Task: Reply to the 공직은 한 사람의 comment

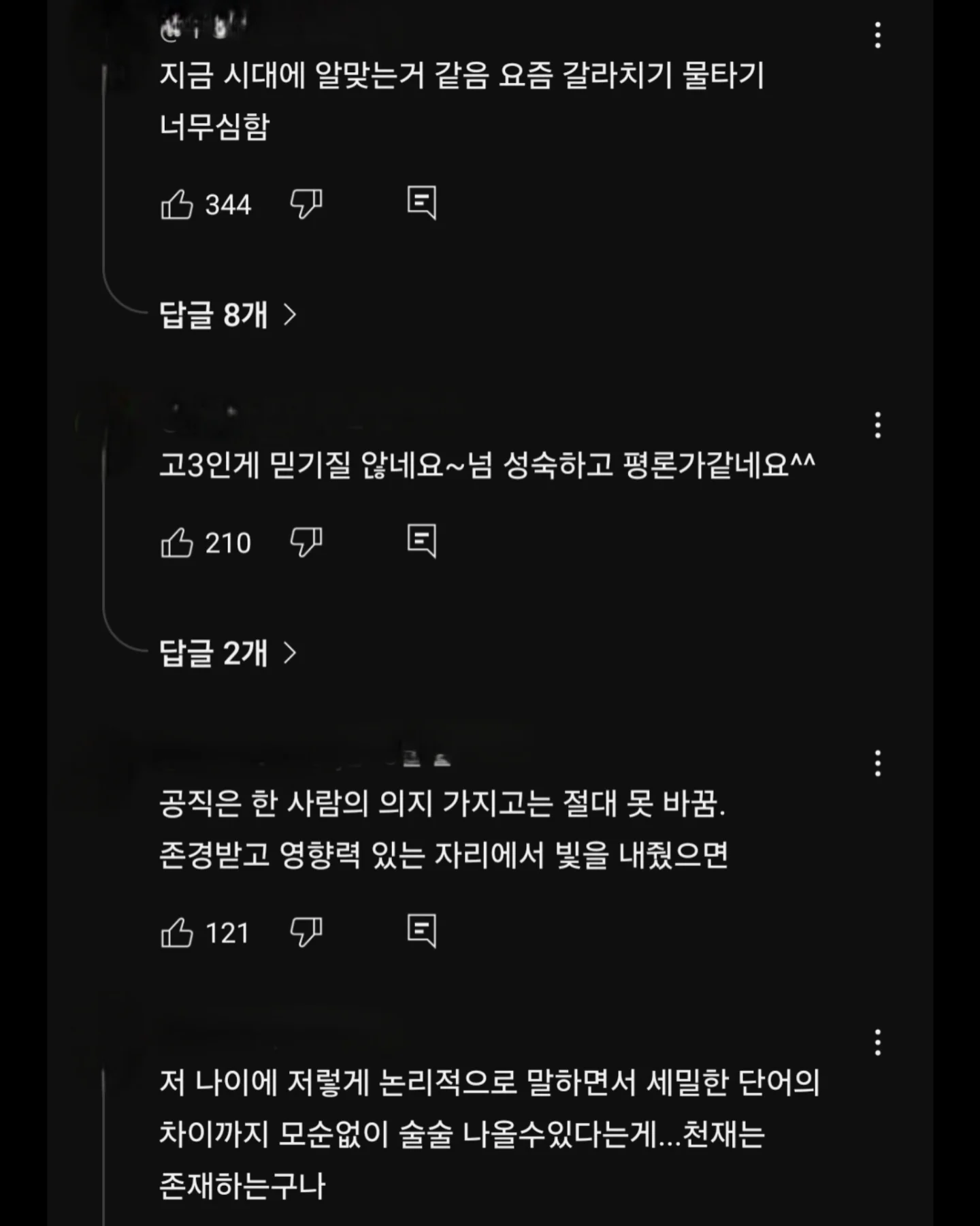Action: (421, 931)
